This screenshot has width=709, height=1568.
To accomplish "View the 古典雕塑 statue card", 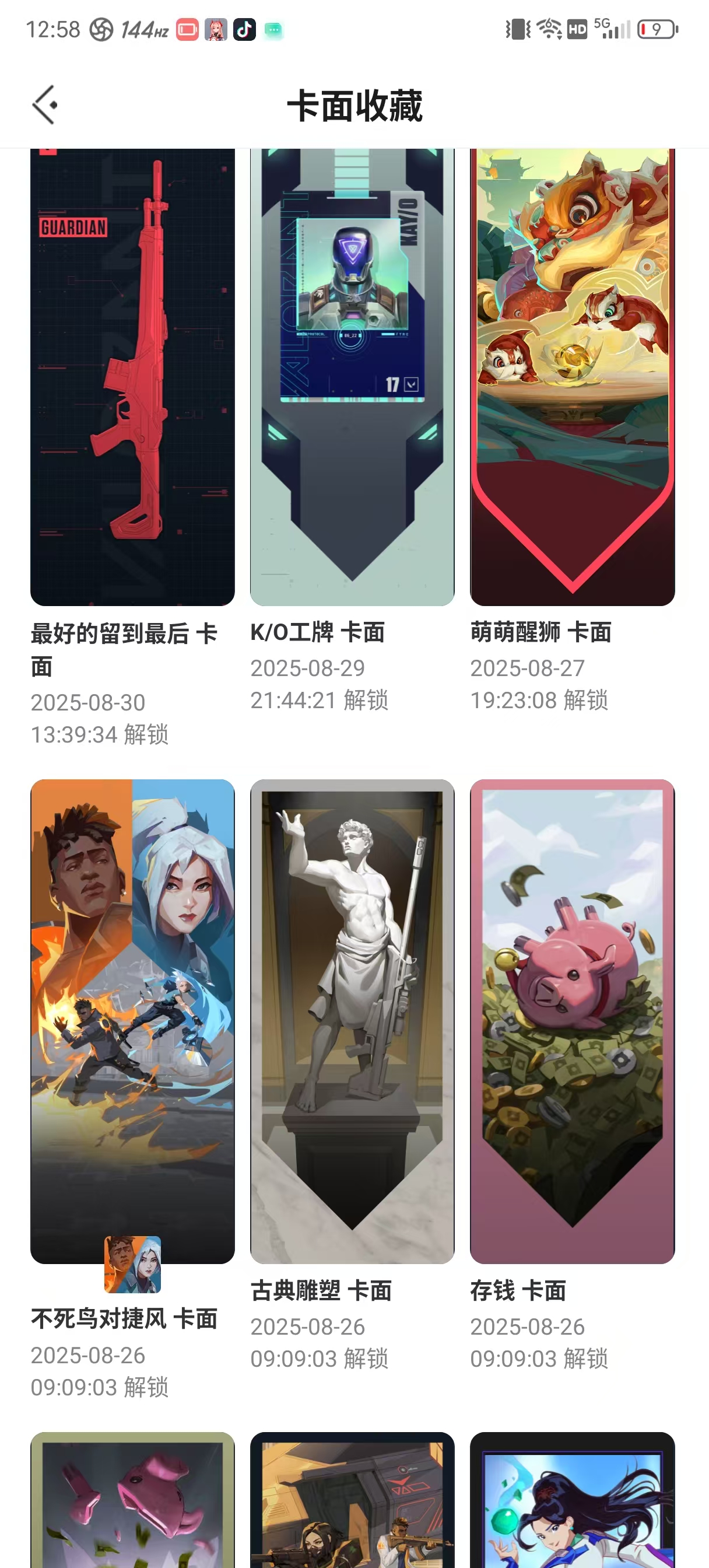I will (x=352, y=1021).
